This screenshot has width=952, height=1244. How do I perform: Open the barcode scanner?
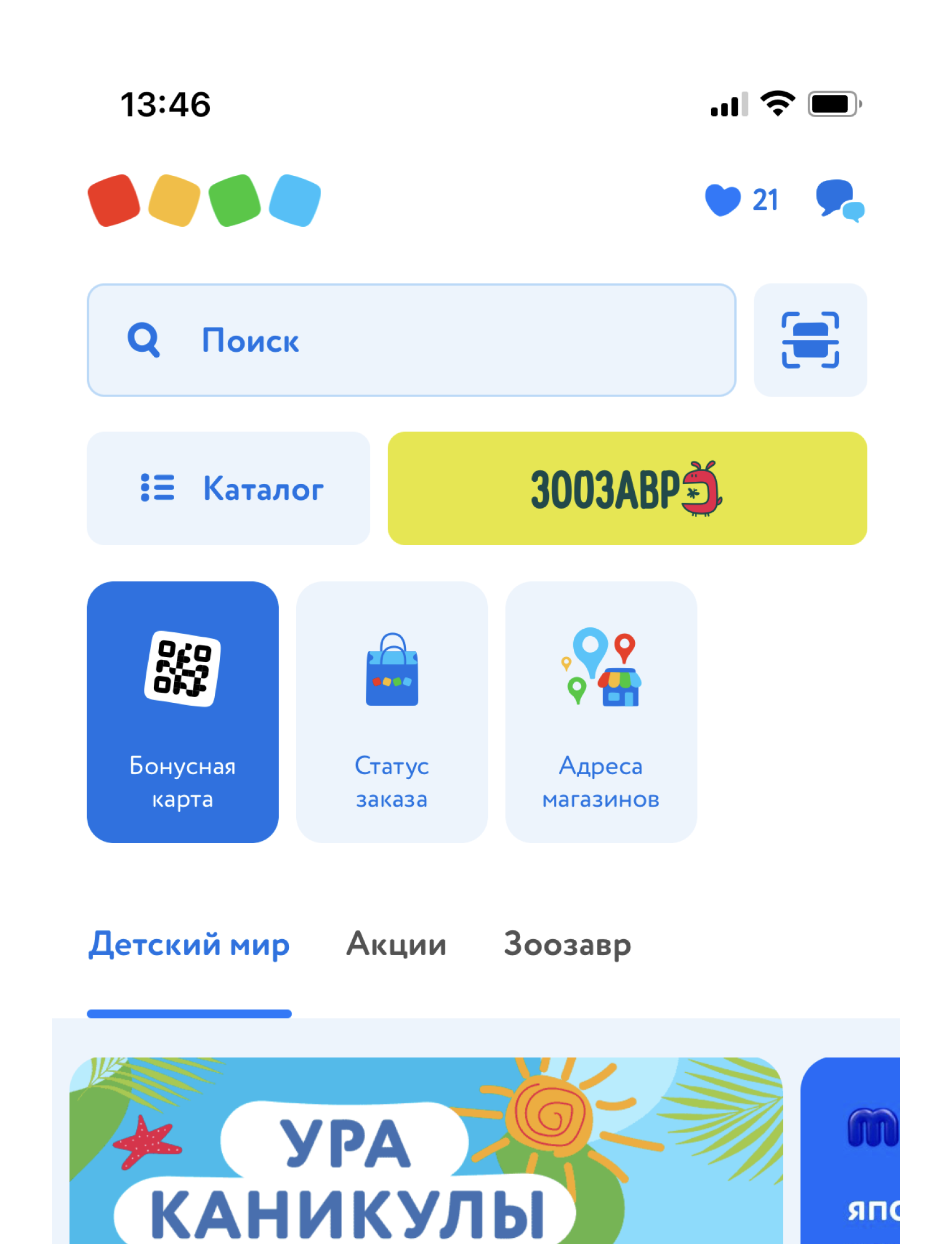[810, 340]
